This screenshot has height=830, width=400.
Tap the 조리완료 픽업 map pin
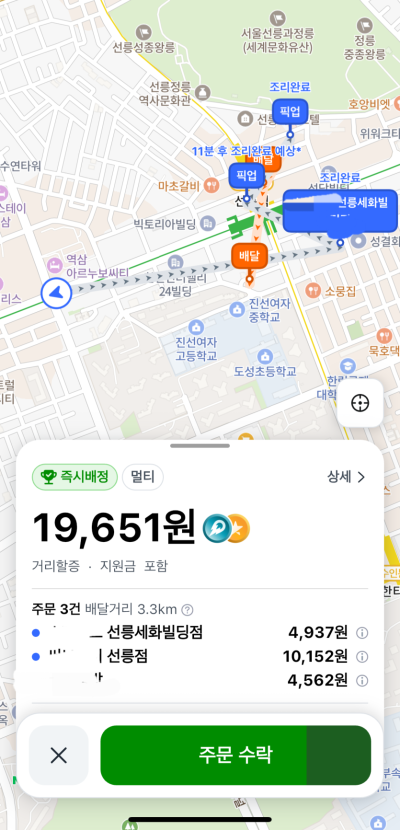coord(290,112)
